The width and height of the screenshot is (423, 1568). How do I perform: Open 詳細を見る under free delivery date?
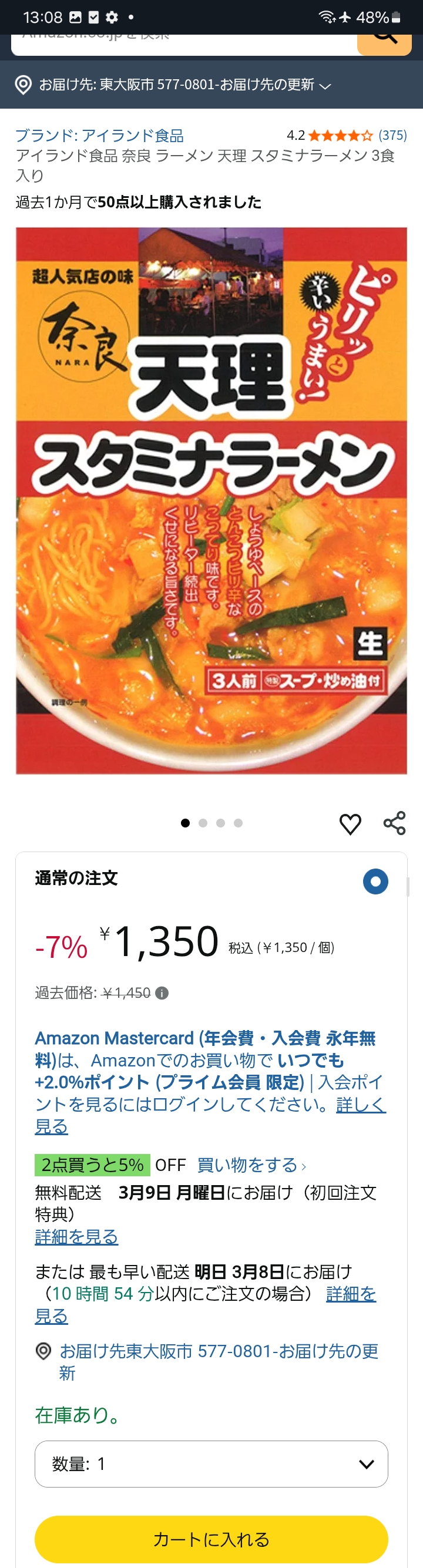click(x=77, y=1236)
